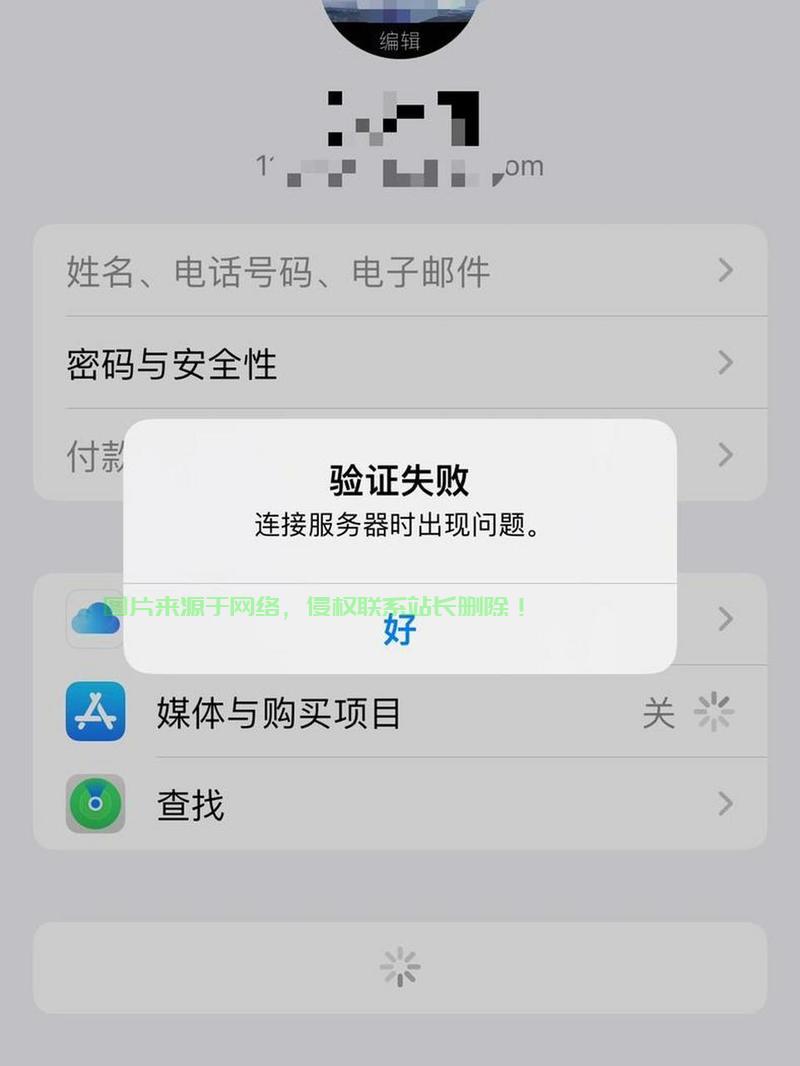Dismiss the alert with the 好 button
Screen dimensions: 800x1066
pos(399,630)
